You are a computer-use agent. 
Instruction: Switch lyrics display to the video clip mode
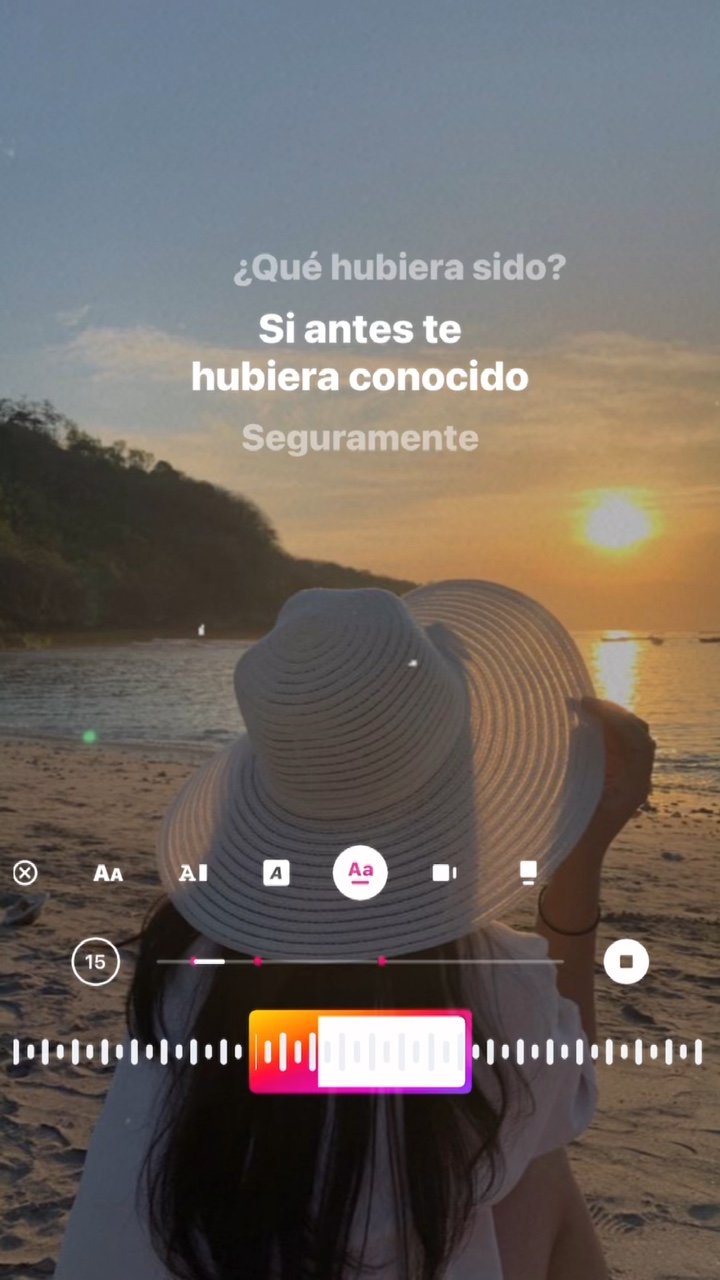point(444,873)
